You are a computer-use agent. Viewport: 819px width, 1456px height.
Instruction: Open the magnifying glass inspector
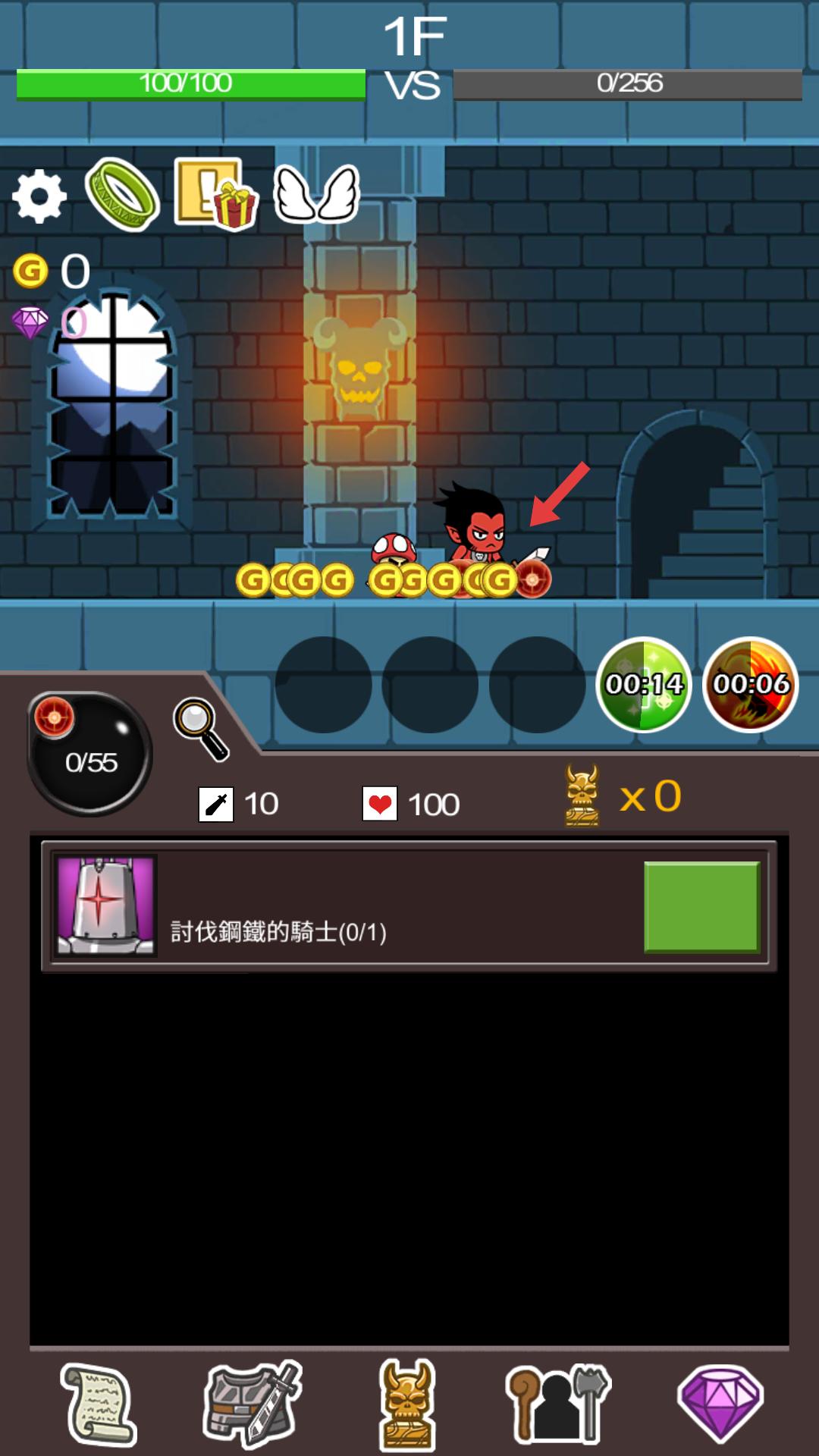coord(201,729)
